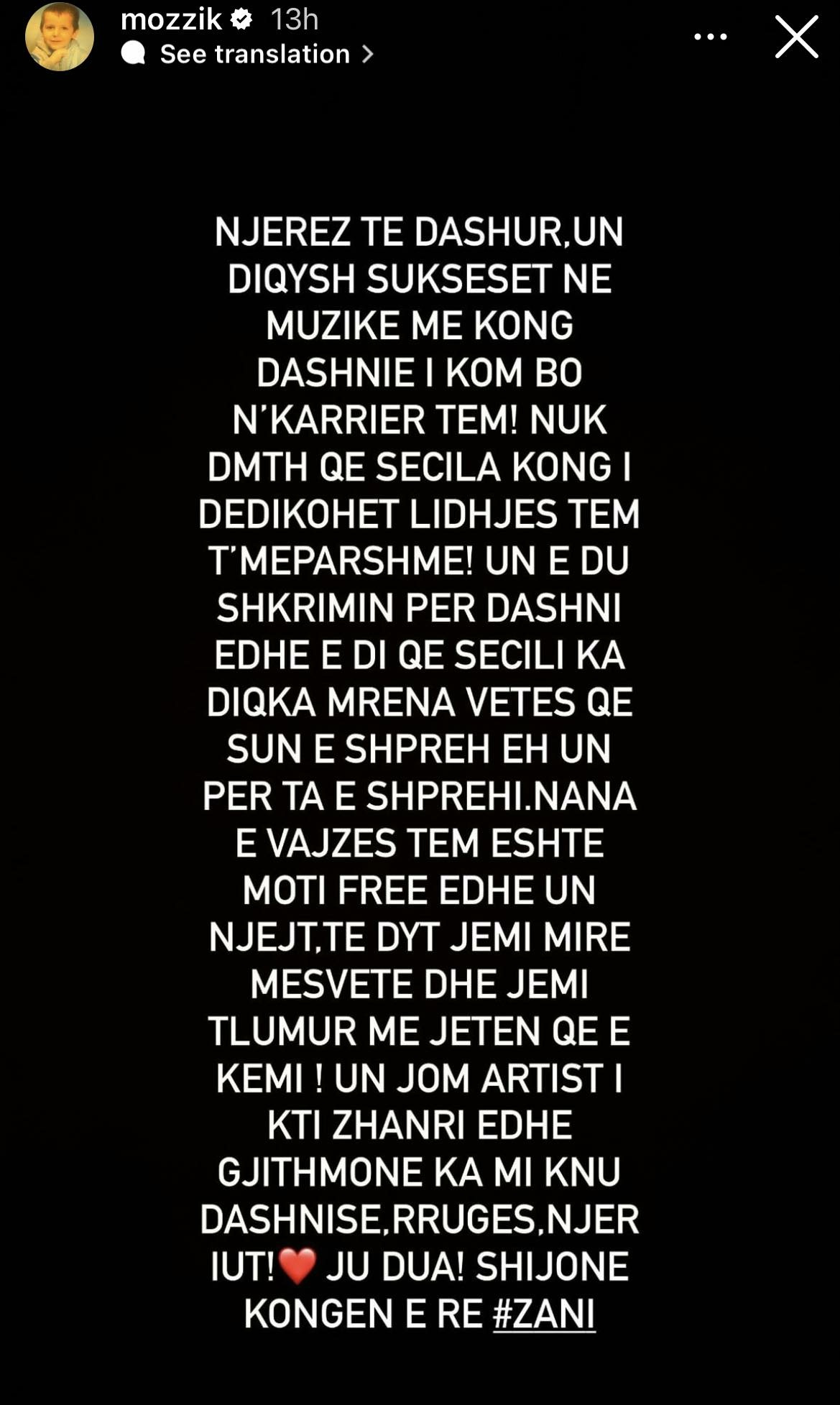The image size is (840, 1405).
Task: Close the story viewer
Action: click(796, 37)
